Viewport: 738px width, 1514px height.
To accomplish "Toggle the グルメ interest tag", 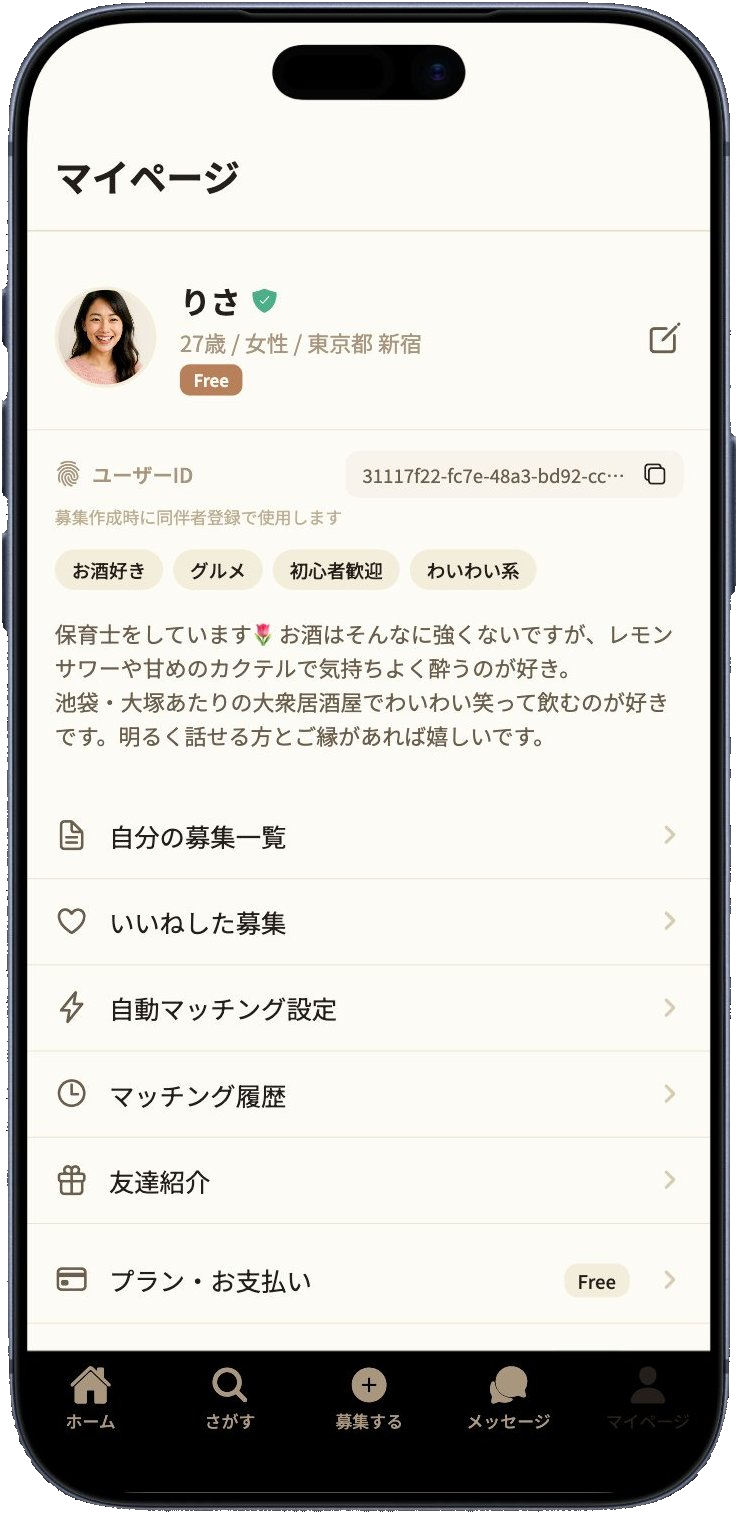I will [x=217, y=569].
